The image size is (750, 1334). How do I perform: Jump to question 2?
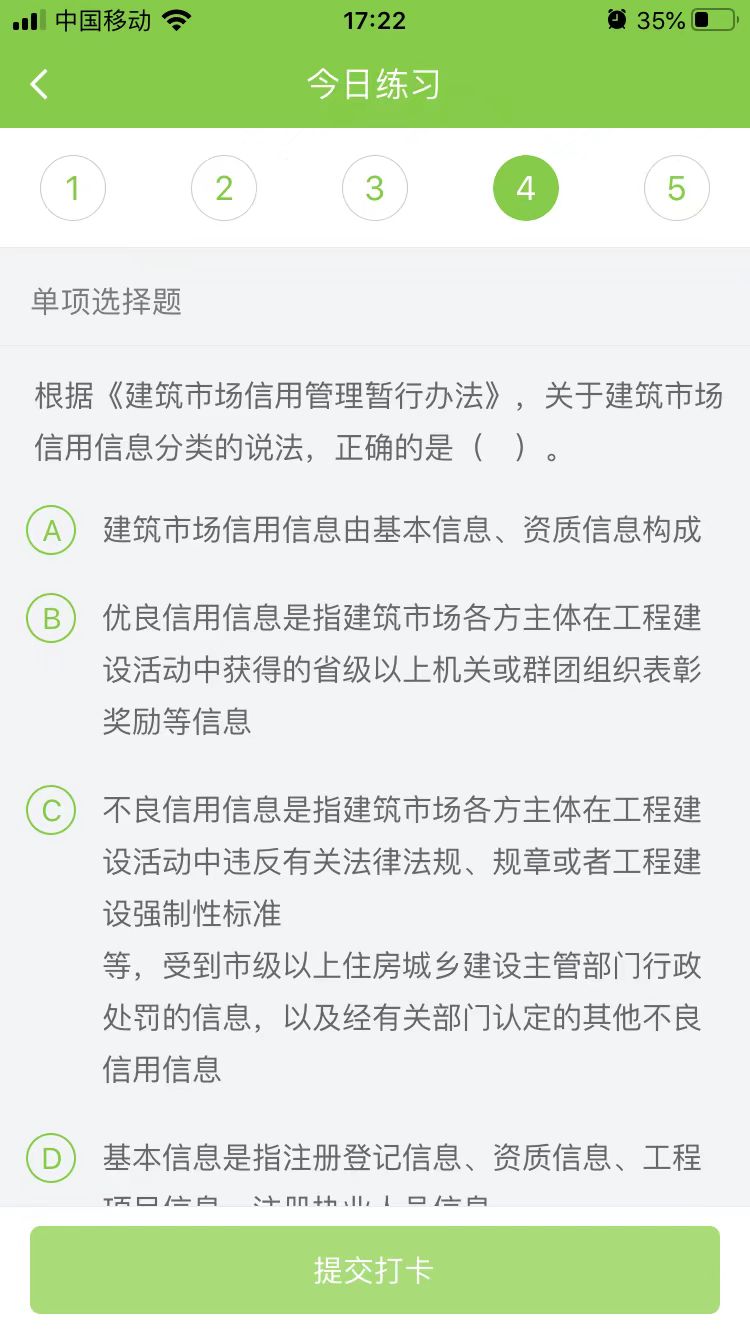(224, 188)
